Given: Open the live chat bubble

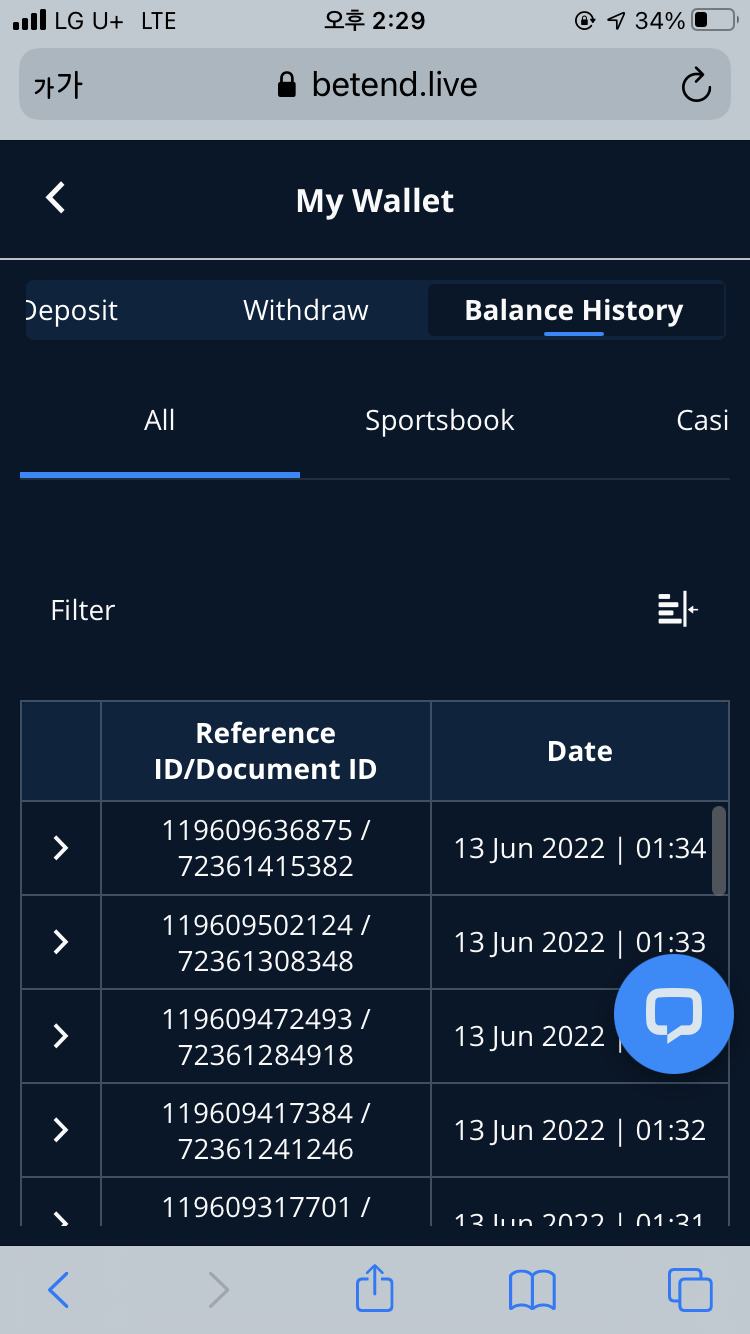Looking at the screenshot, I should point(674,1014).
